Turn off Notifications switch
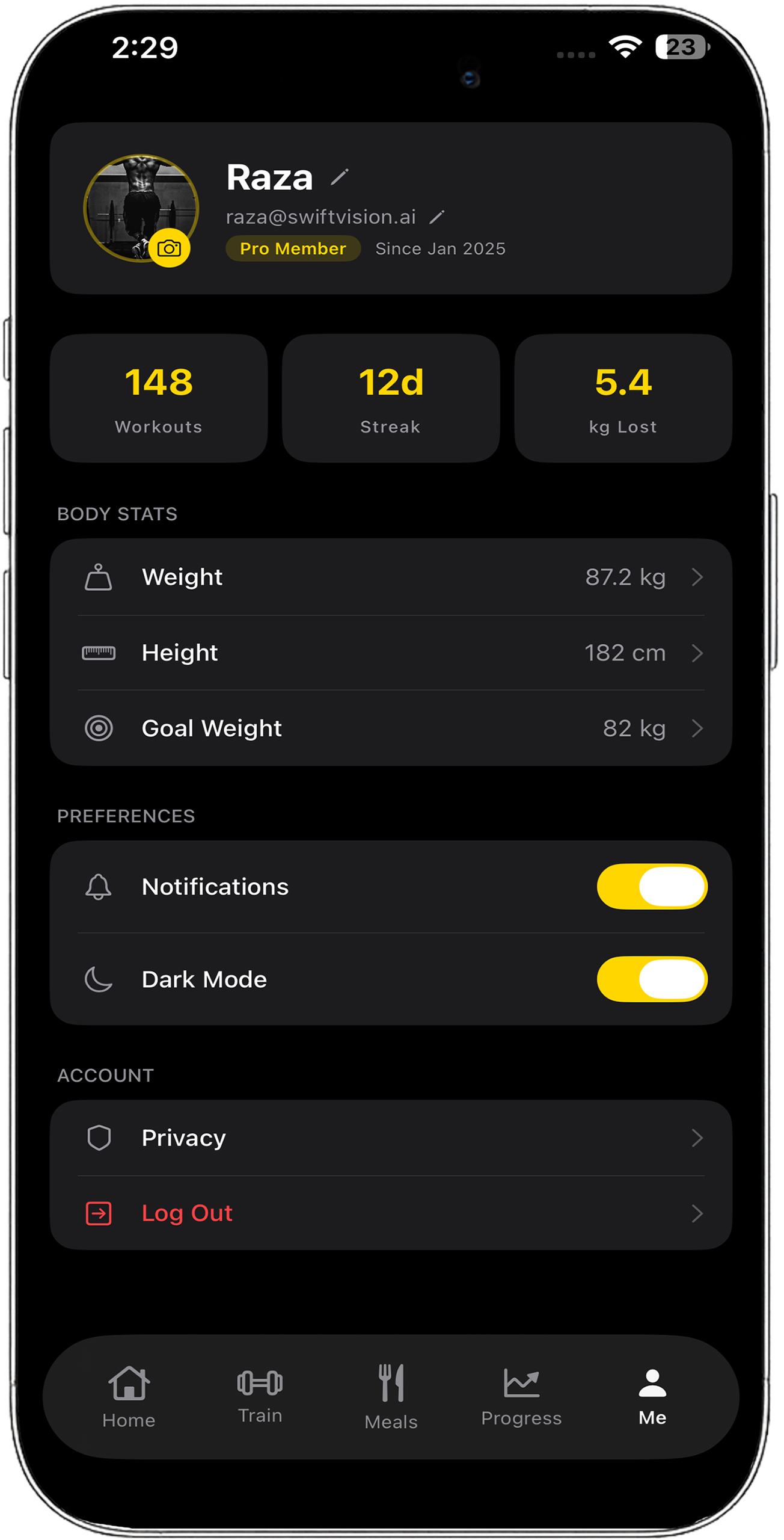This screenshot has height=1540, width=784. pyautogui.click(x=652, y=887)
